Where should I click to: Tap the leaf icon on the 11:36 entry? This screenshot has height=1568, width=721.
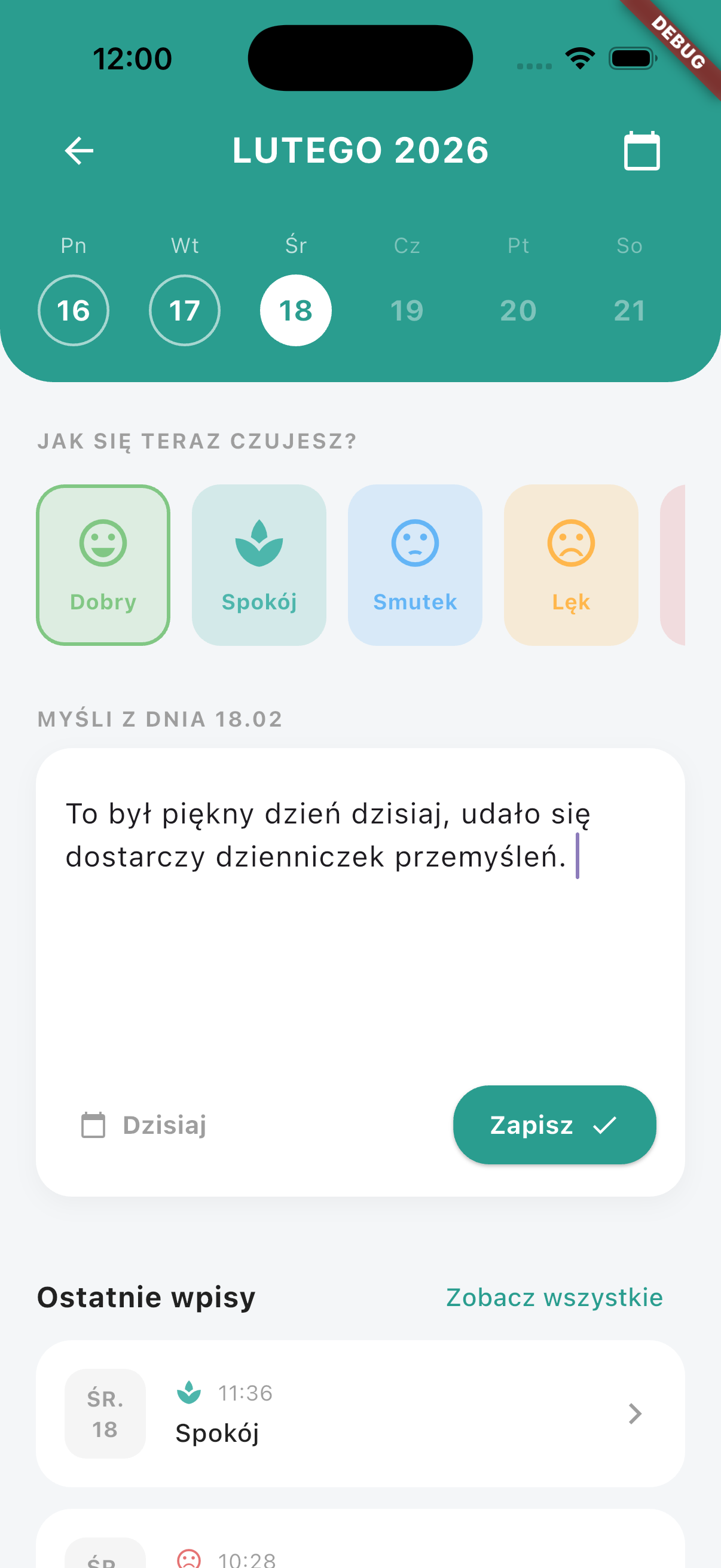tap(188, 1392)
